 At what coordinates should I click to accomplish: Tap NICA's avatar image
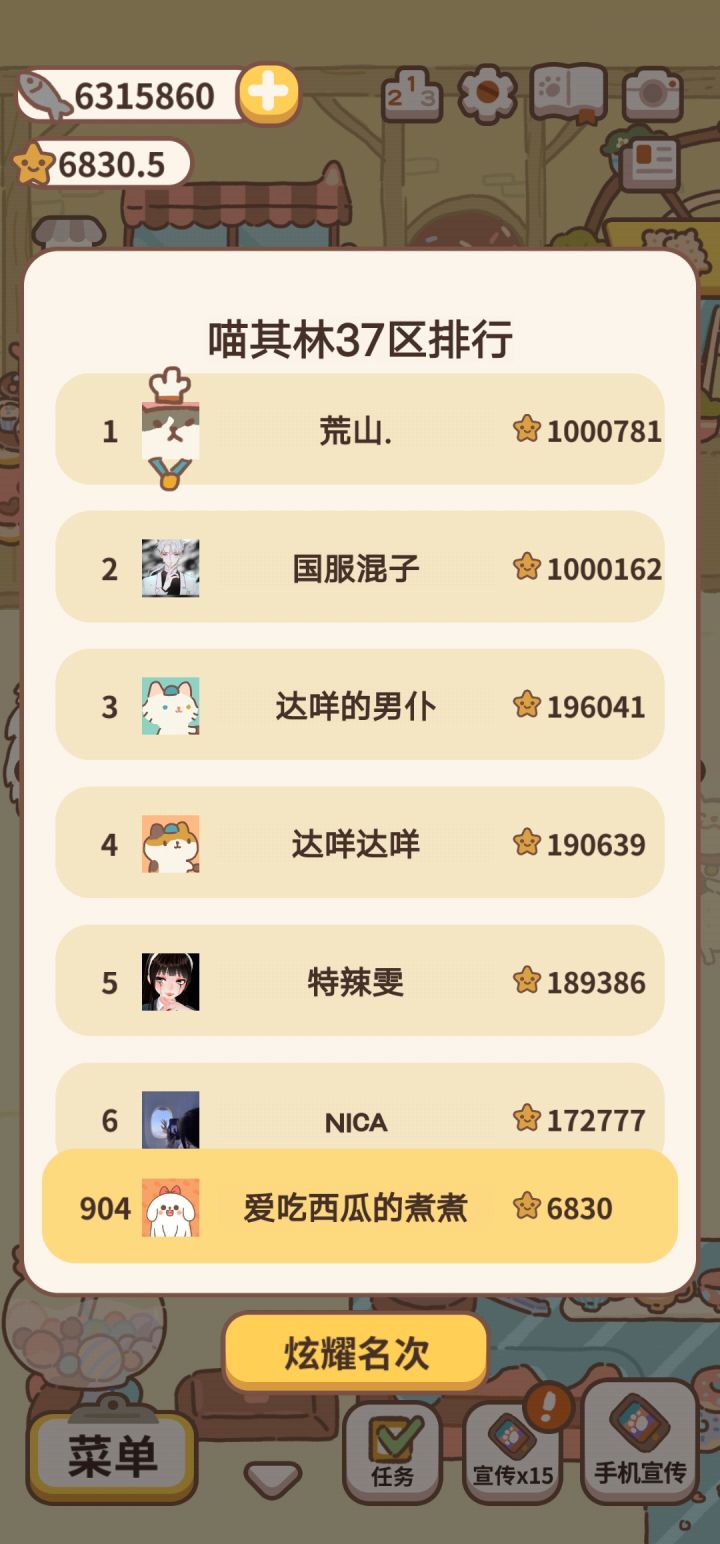170,1122
